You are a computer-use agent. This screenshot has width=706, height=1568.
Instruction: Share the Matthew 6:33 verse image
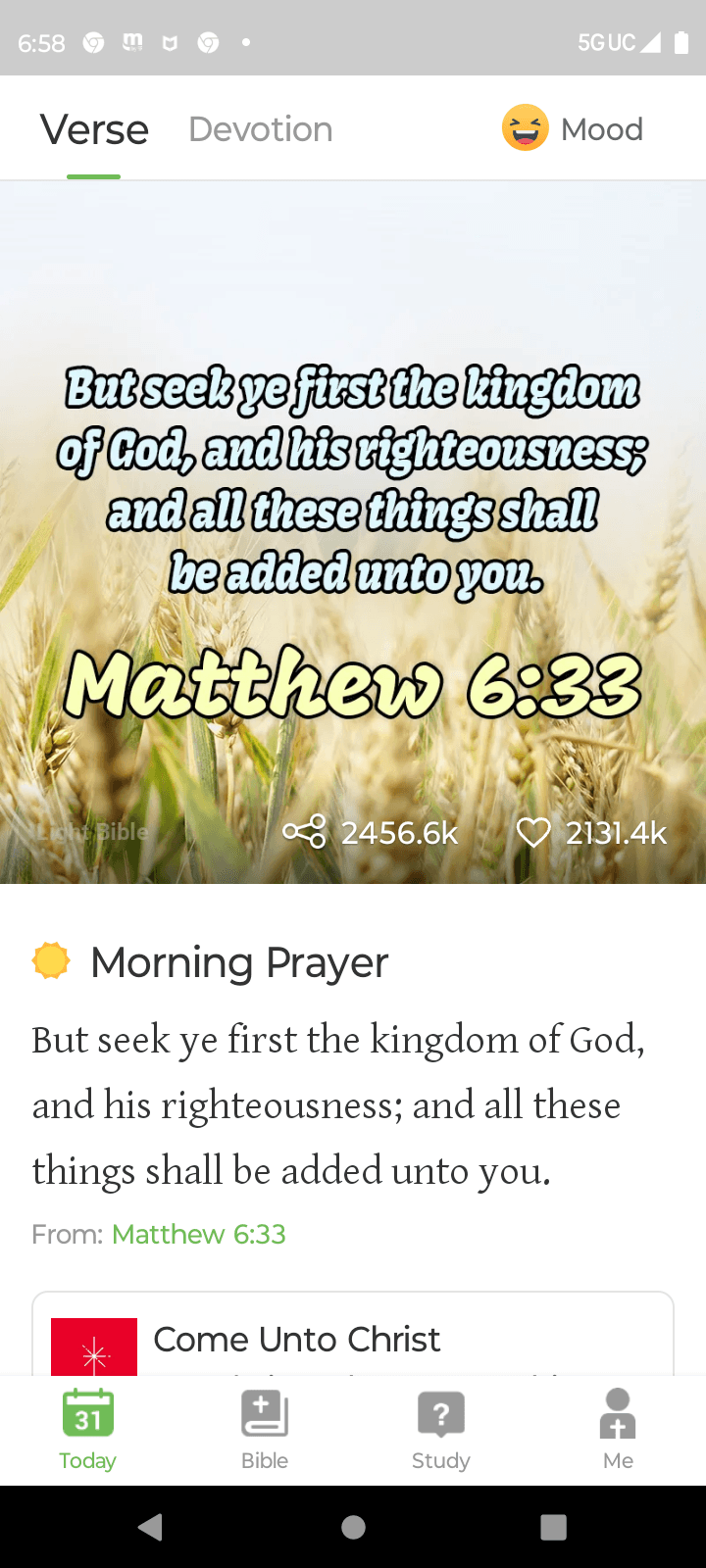371,832
